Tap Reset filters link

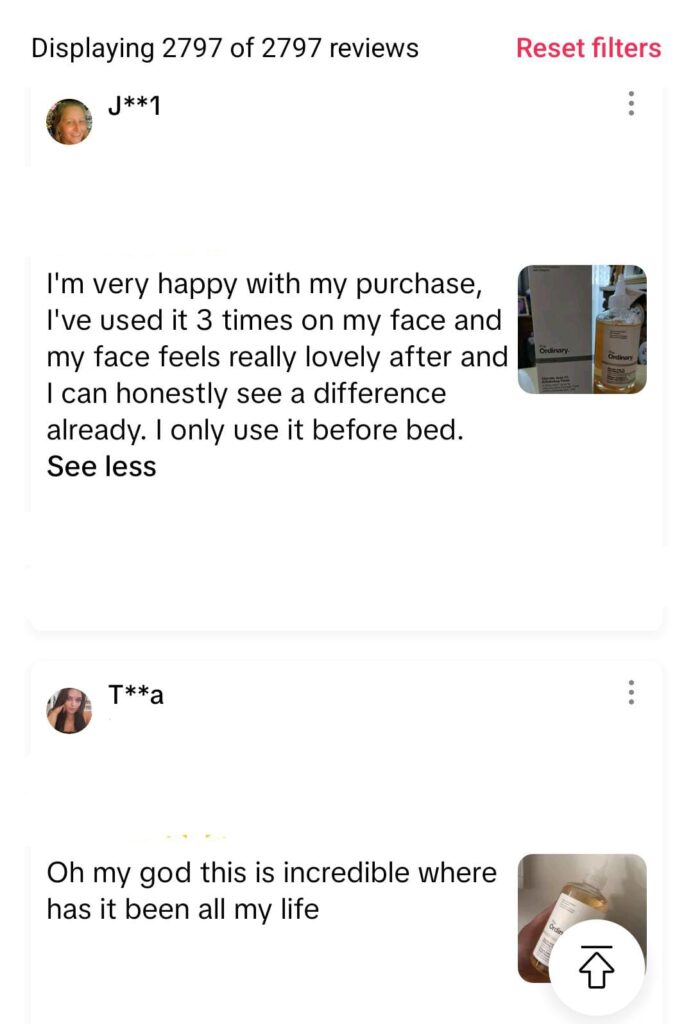588,48
